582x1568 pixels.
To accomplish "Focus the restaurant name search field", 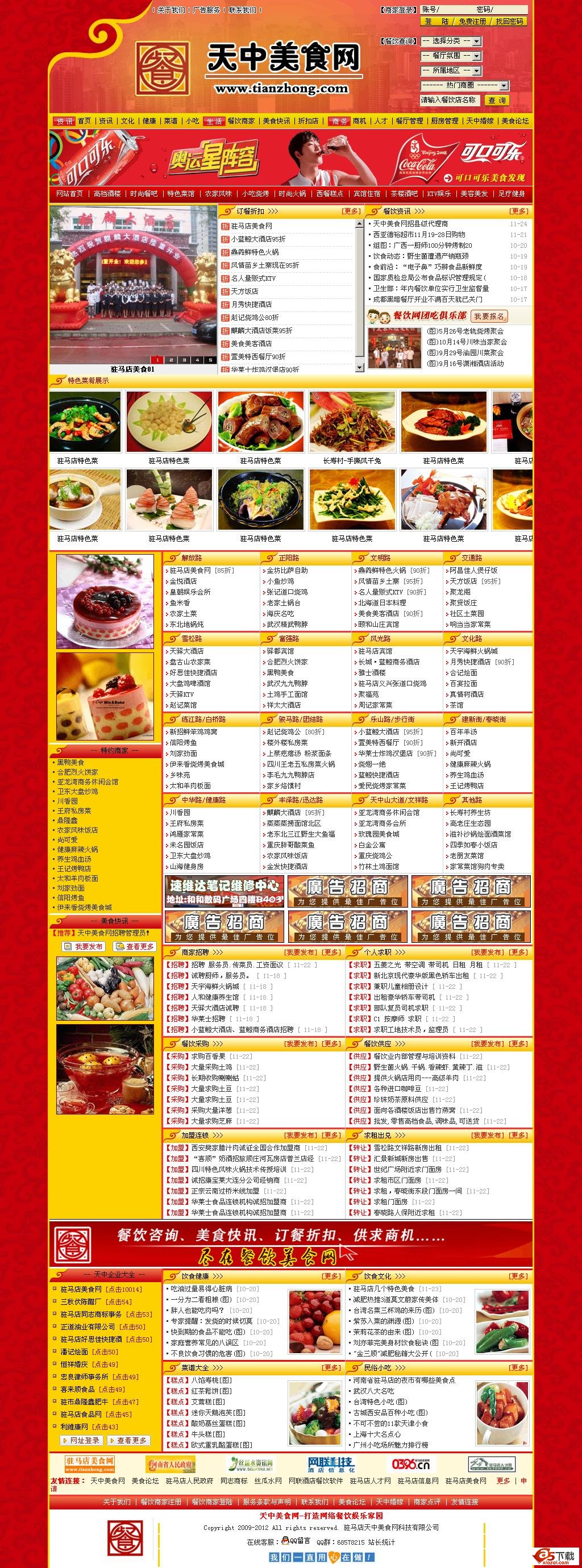I will 449,101.
